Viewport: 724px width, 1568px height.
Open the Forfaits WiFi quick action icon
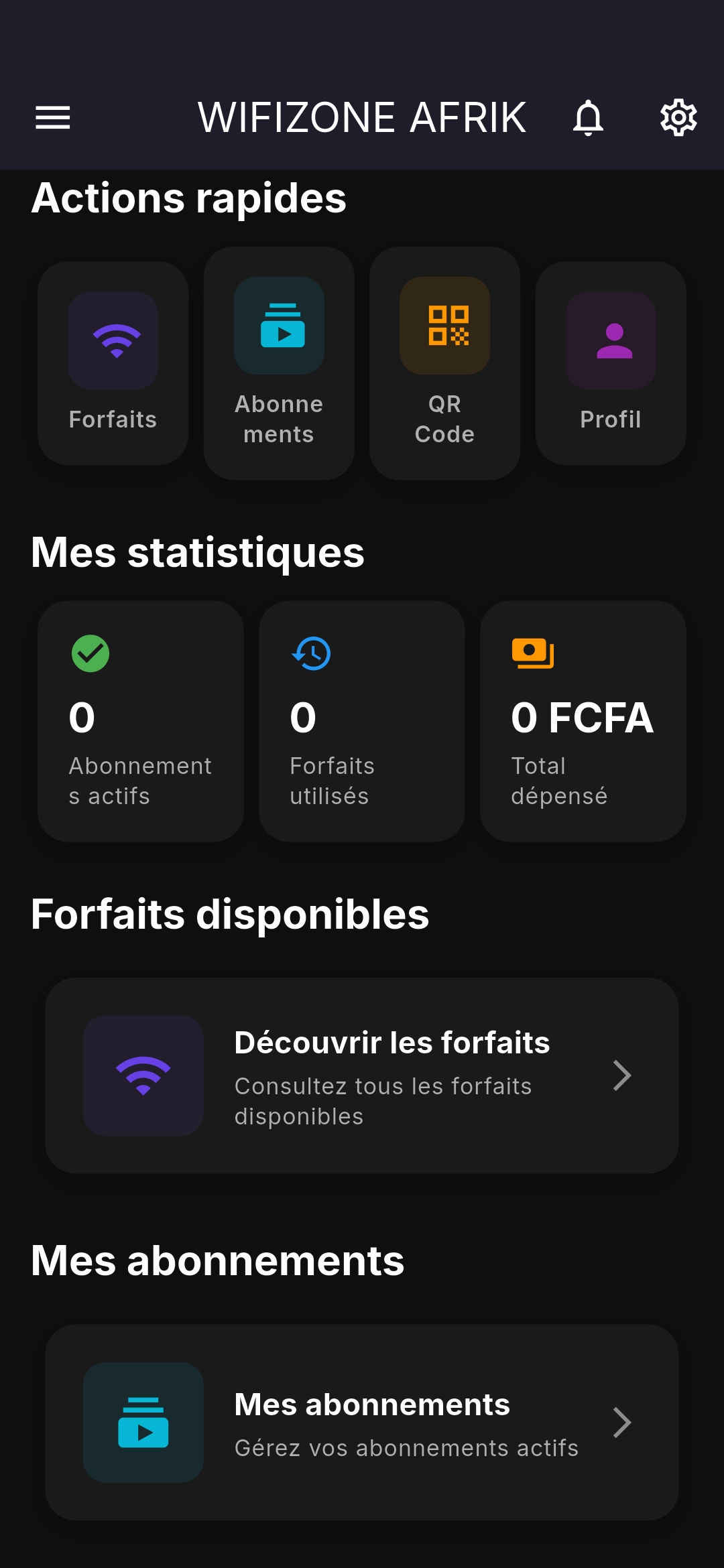click(x=113, y=340)
